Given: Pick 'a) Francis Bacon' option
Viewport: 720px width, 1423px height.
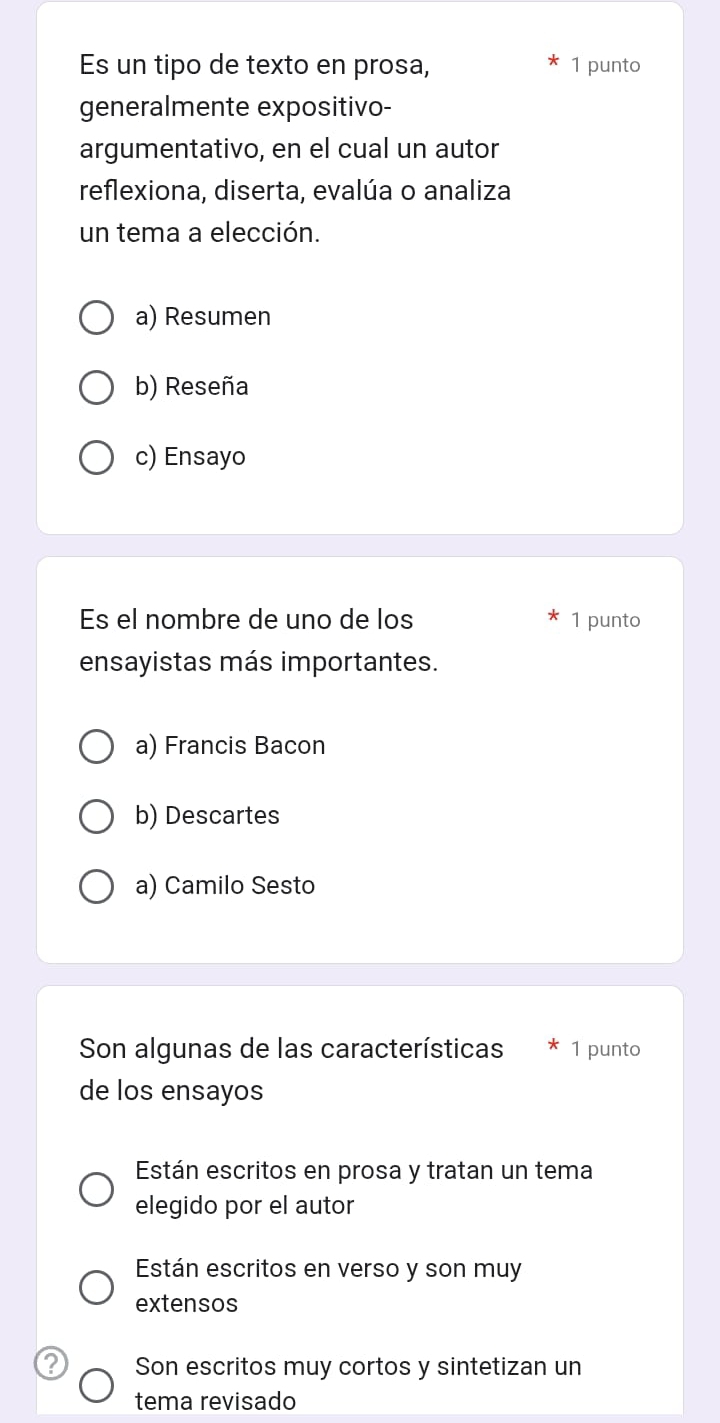Looking at the screenshot, I should [96, 747].
